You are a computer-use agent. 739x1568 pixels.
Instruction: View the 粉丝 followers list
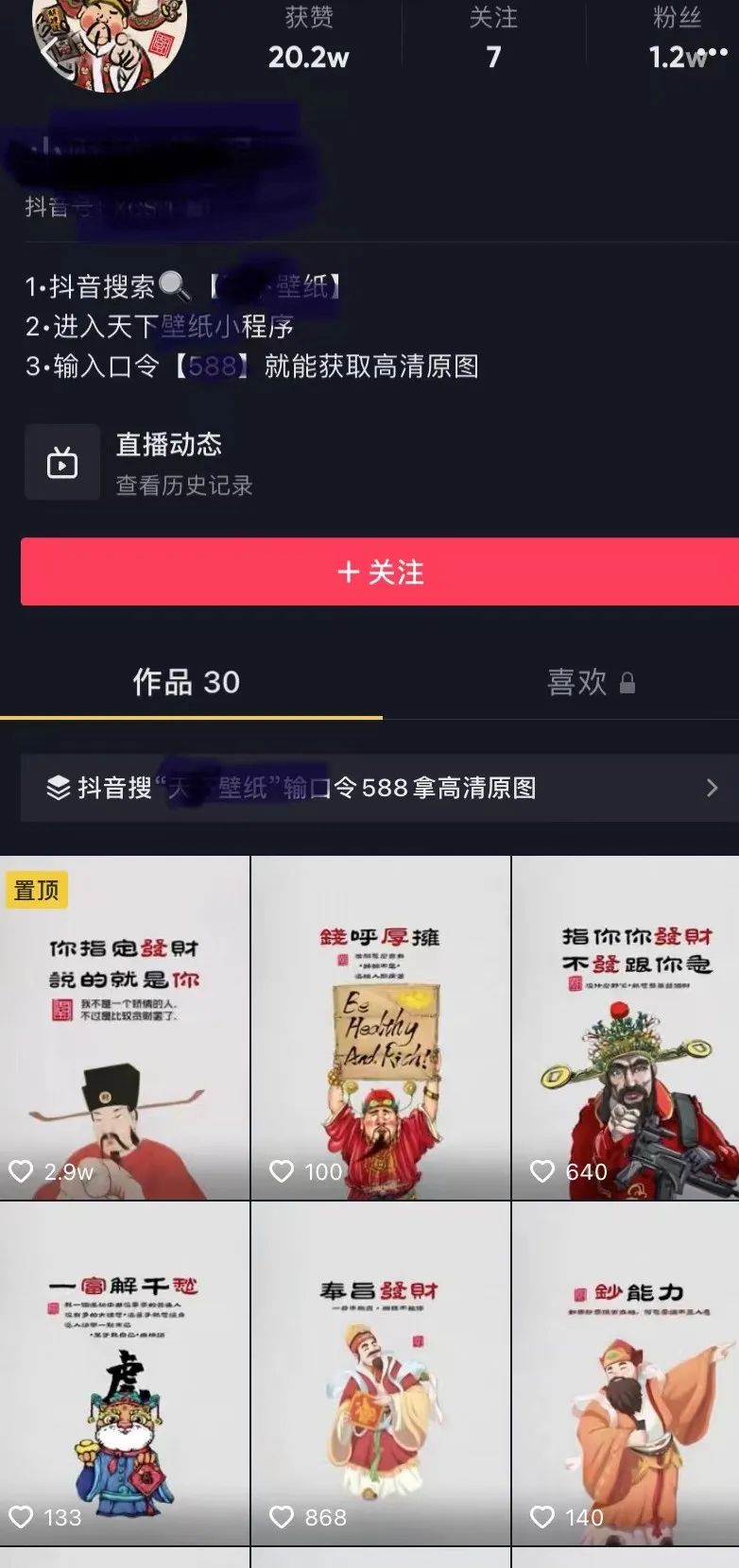tap(675, 40)
